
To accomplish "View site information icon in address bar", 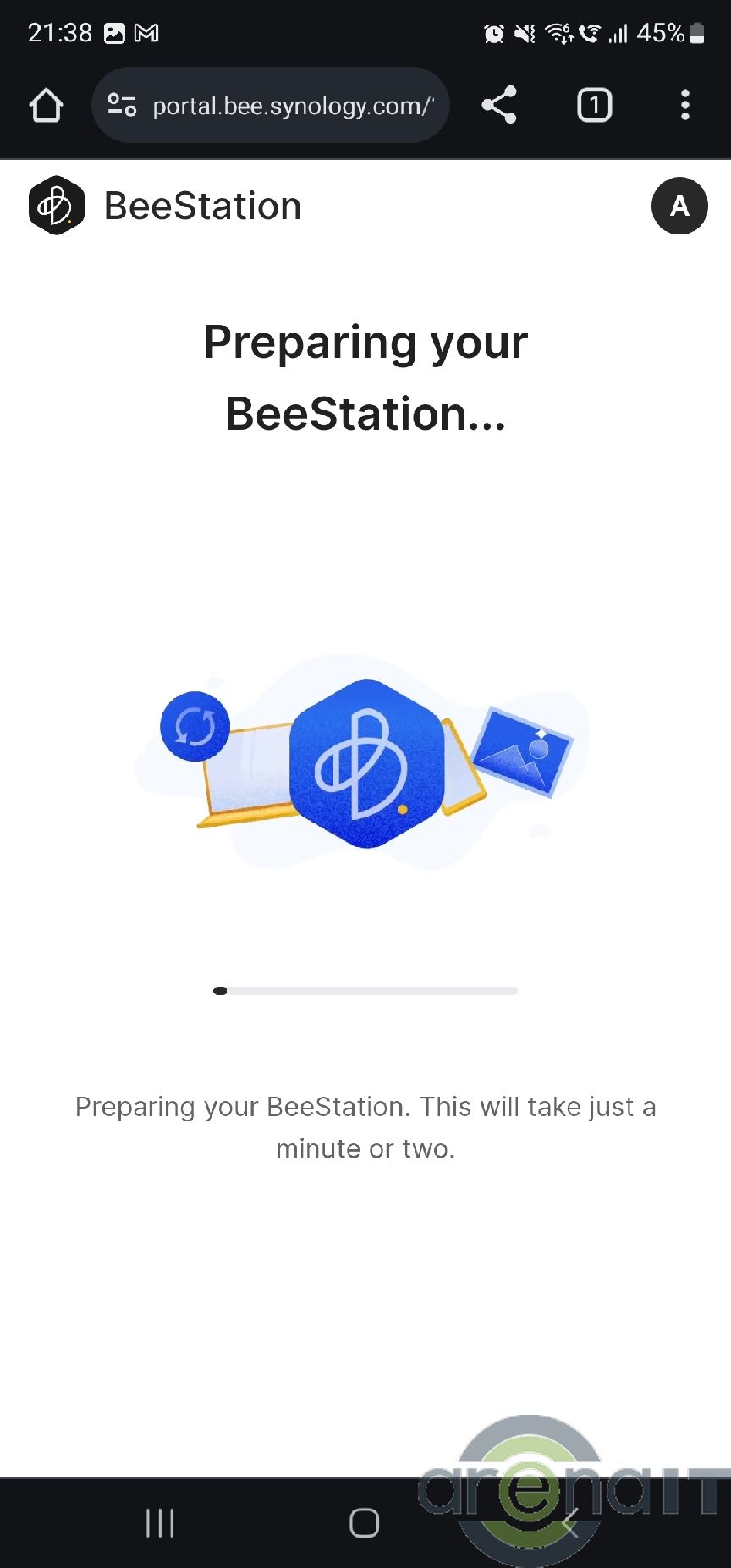I will click(x=122, y=105).
